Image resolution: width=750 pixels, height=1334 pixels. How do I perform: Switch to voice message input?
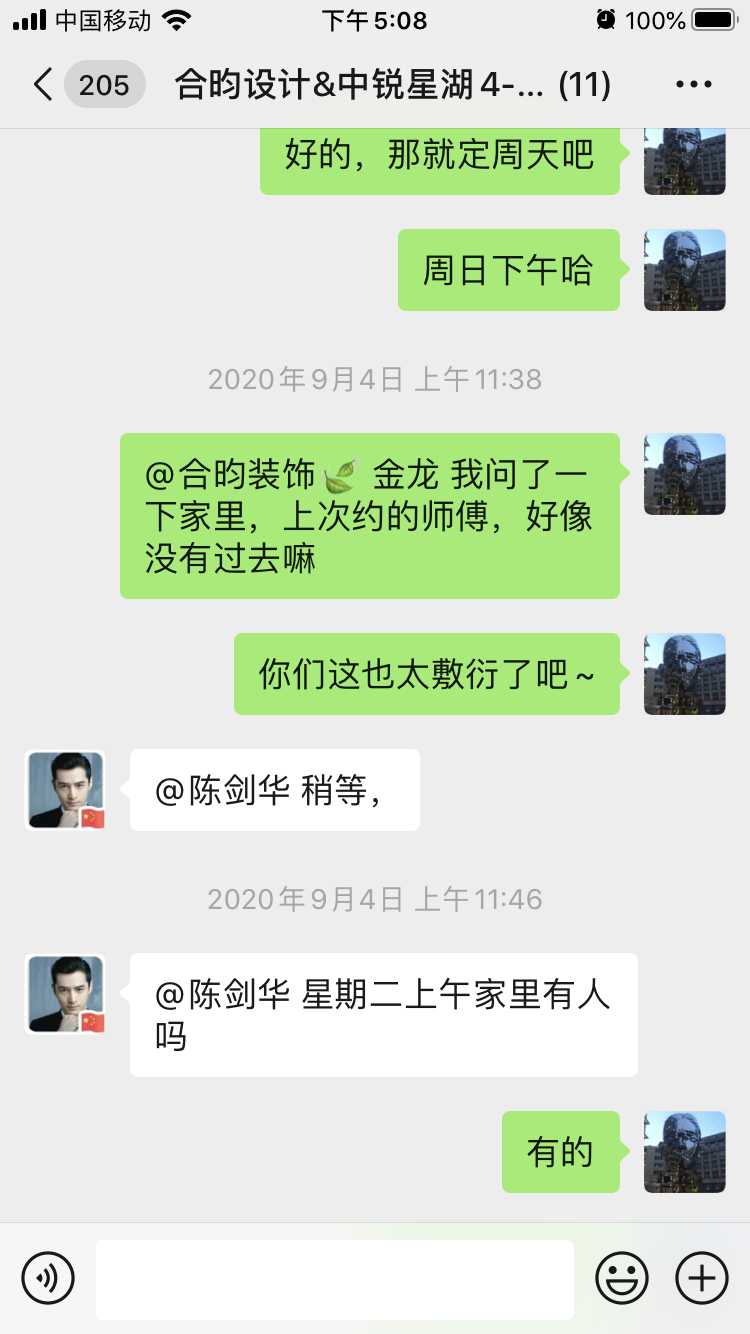(48, 1278)
